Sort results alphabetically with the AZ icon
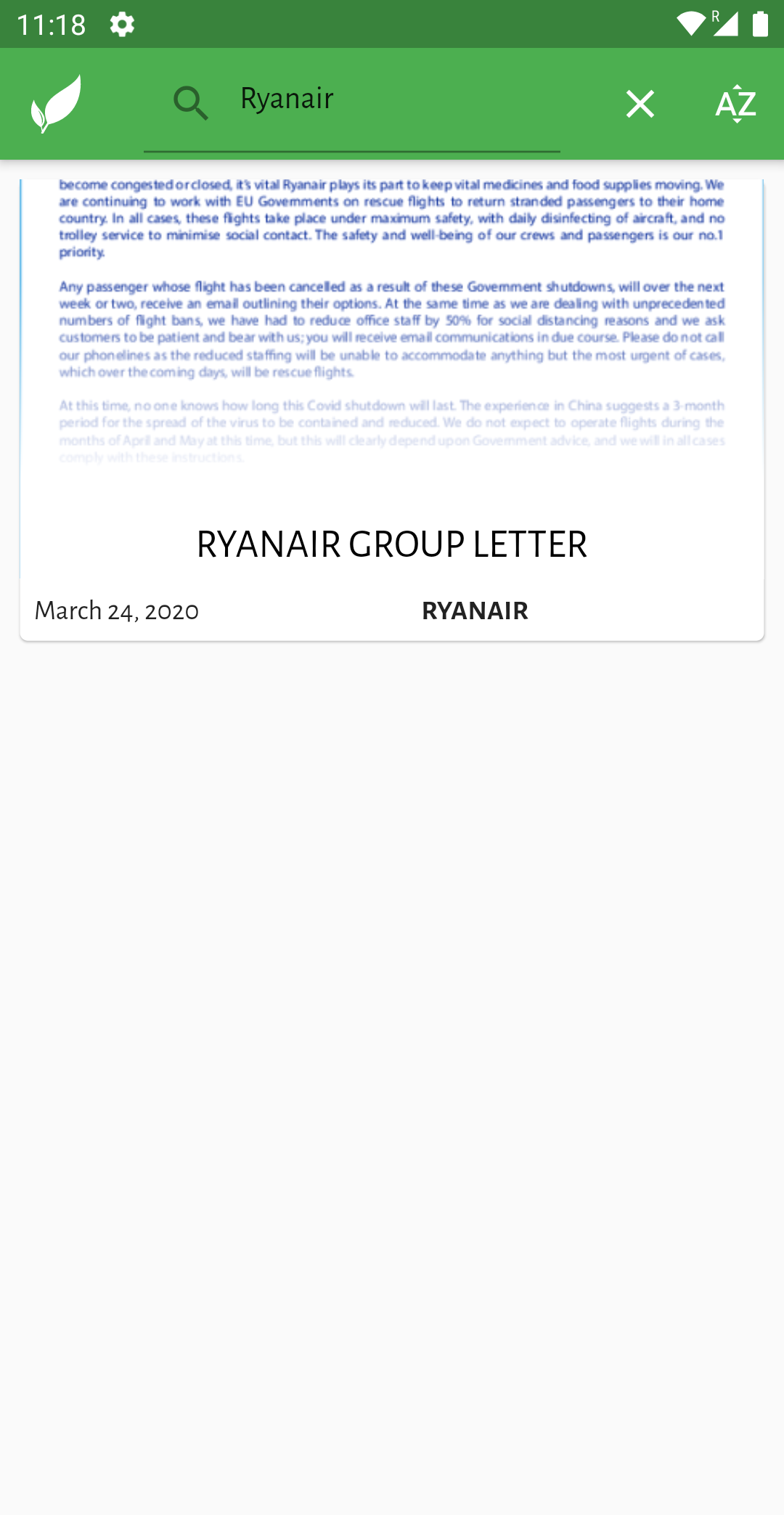The width and height of the screenshot is (784, 1515). click(735, 104)
